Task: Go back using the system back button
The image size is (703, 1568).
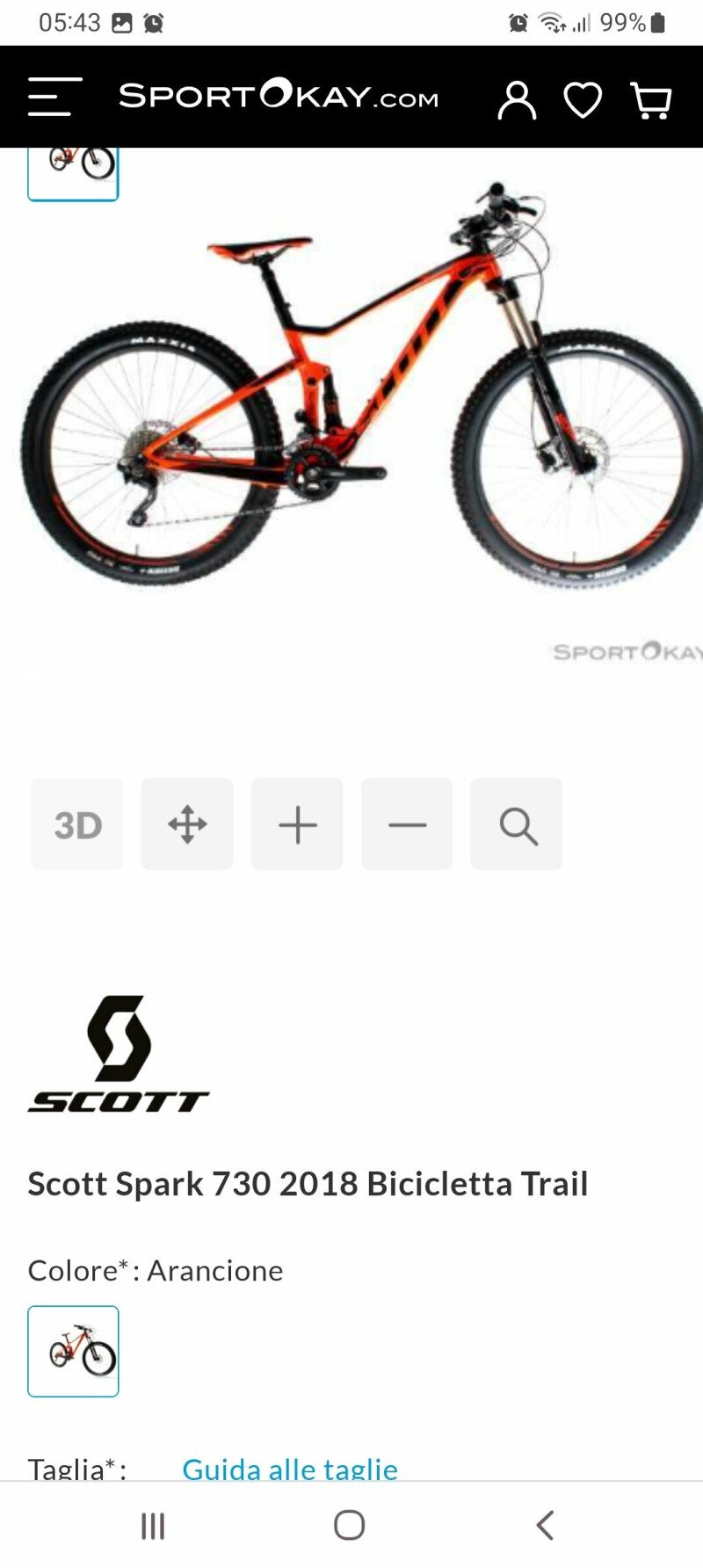Action: click(545, 1525)
